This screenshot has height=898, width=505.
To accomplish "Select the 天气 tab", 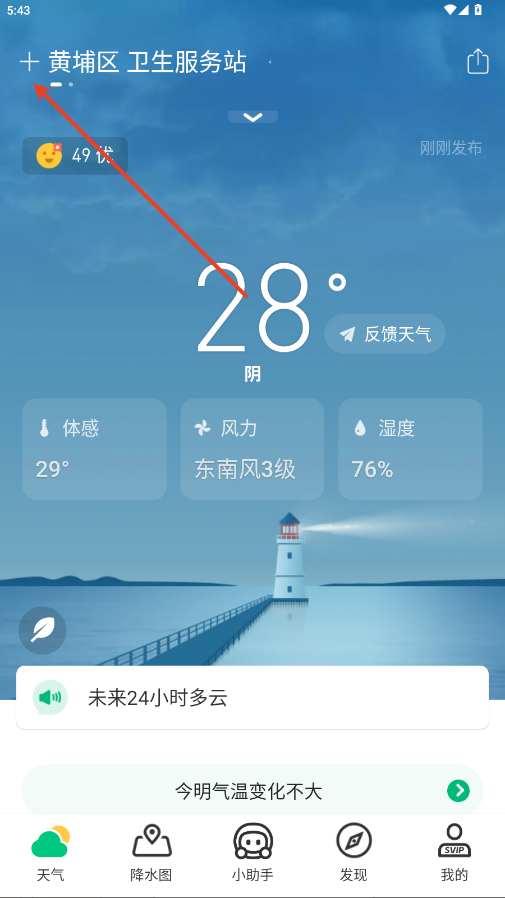I will tap(50, 853).
